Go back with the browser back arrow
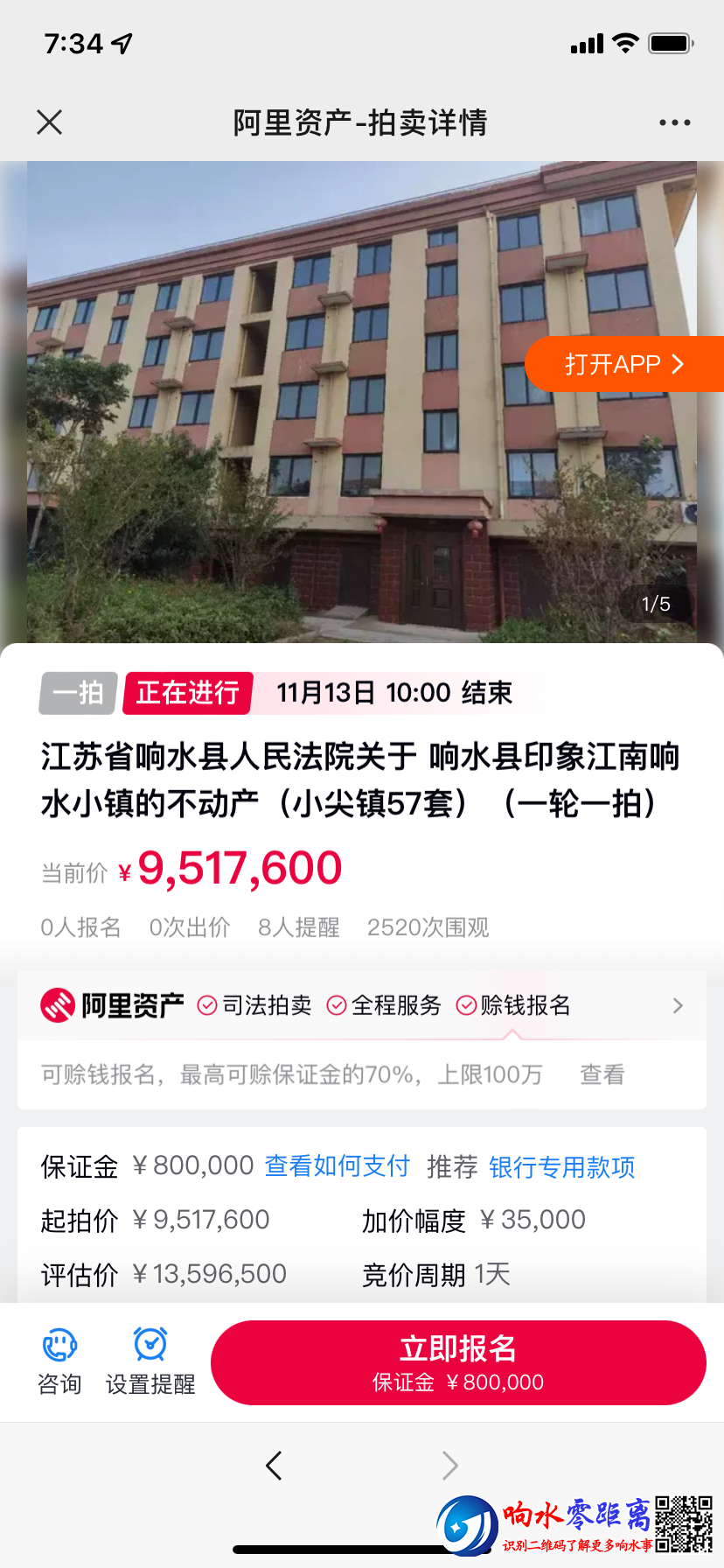 tap(274, 1465)
